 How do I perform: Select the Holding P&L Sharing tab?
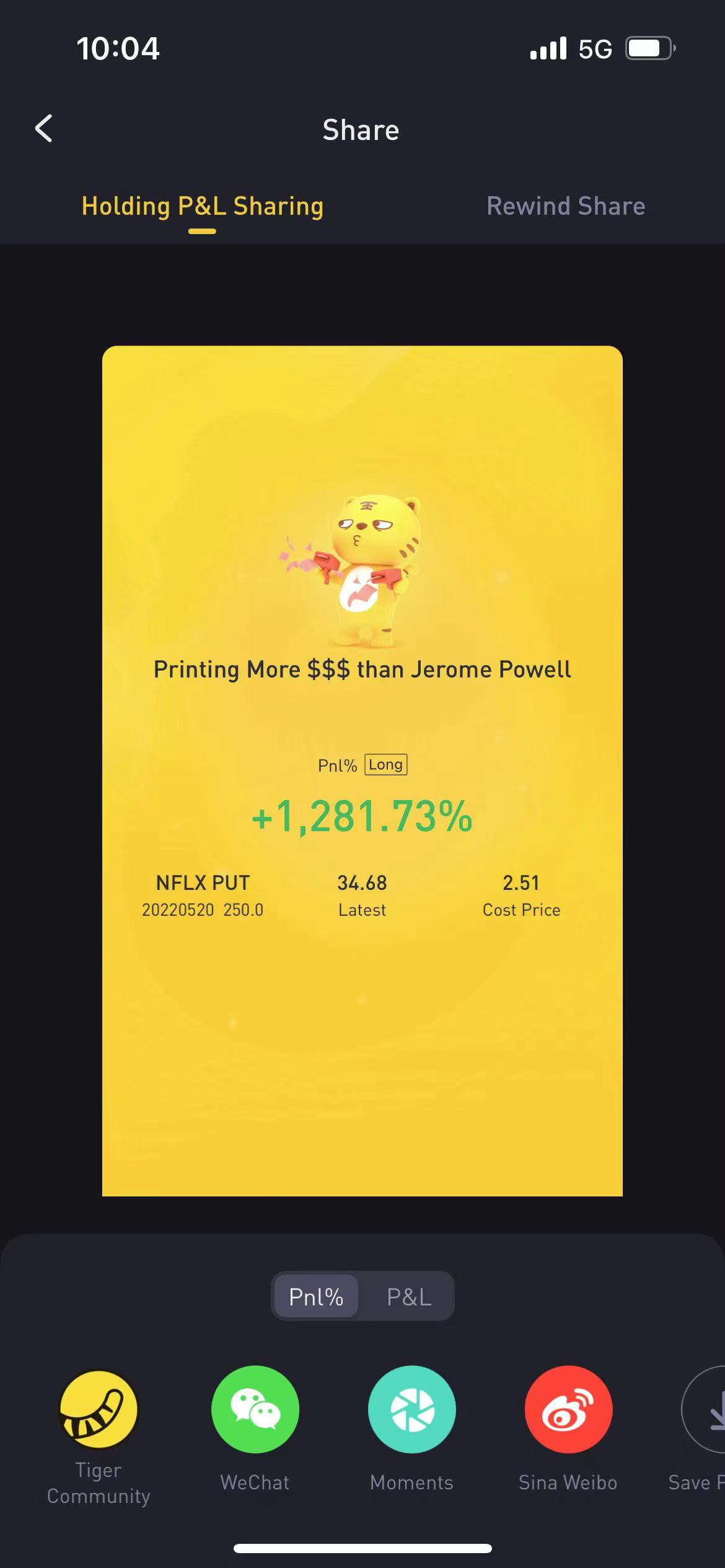tap(203, 206)
